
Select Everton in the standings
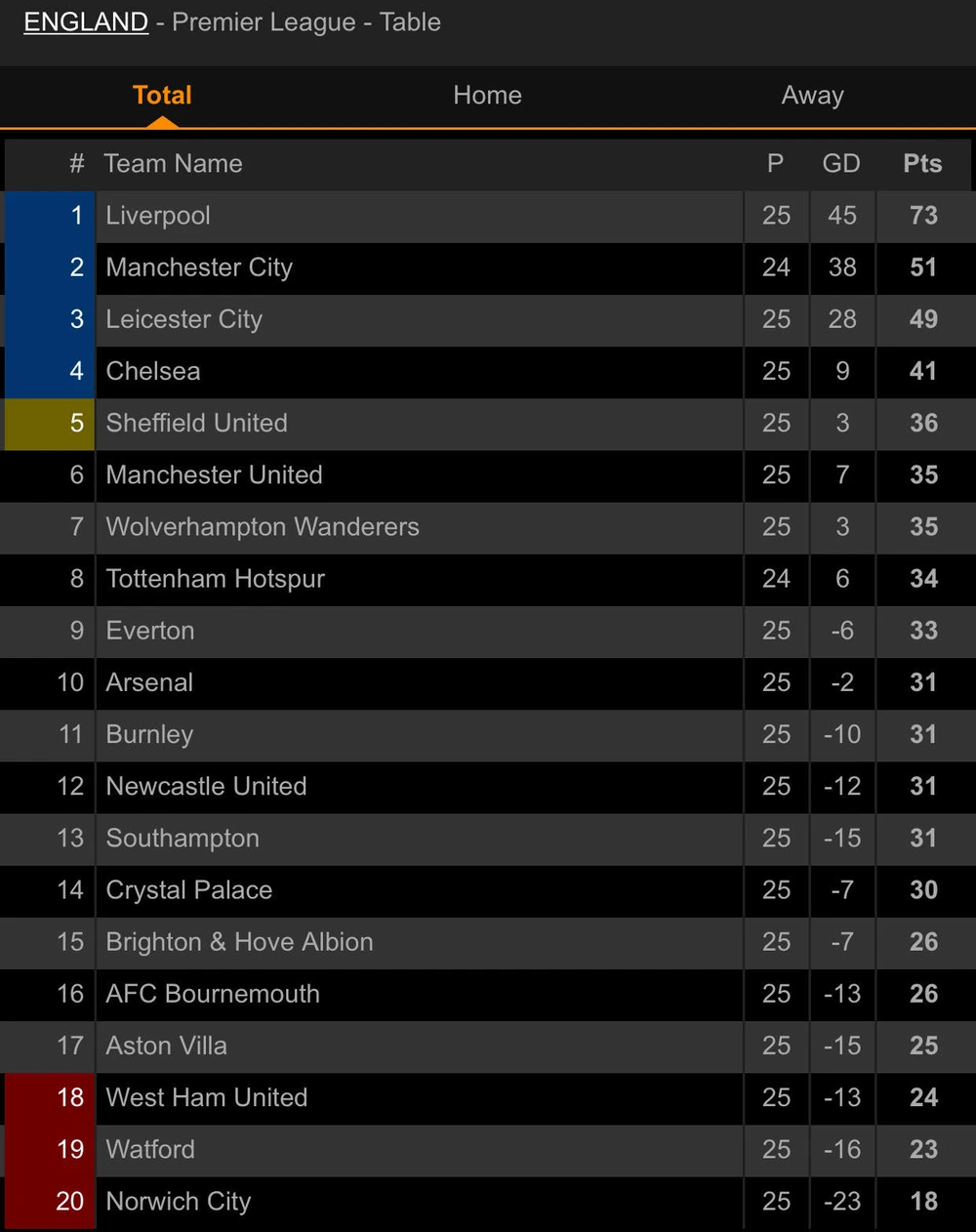click(150, 631)
